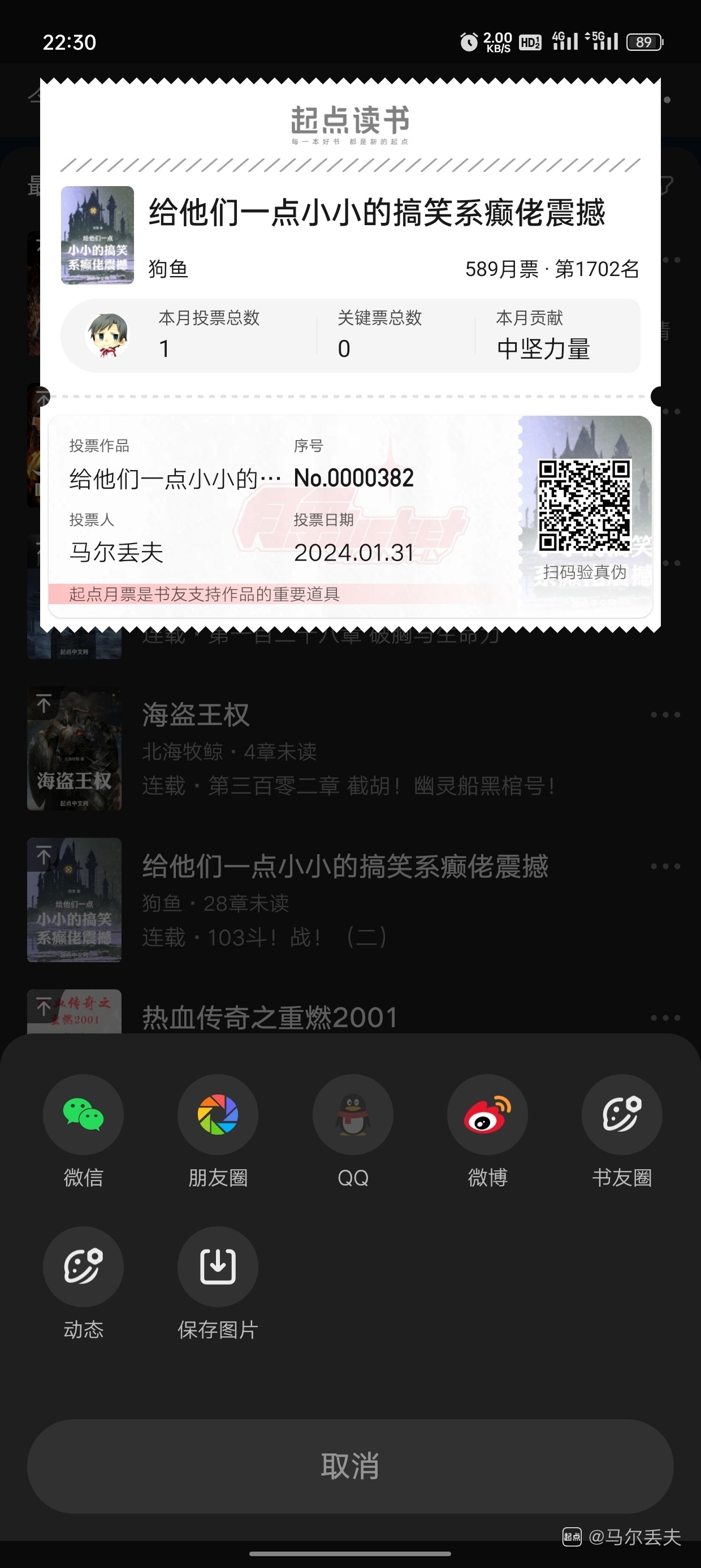Viewport: 701px width, 1568px height.
Task: Post the ticket to 微博
Action: coord(487,1114)
